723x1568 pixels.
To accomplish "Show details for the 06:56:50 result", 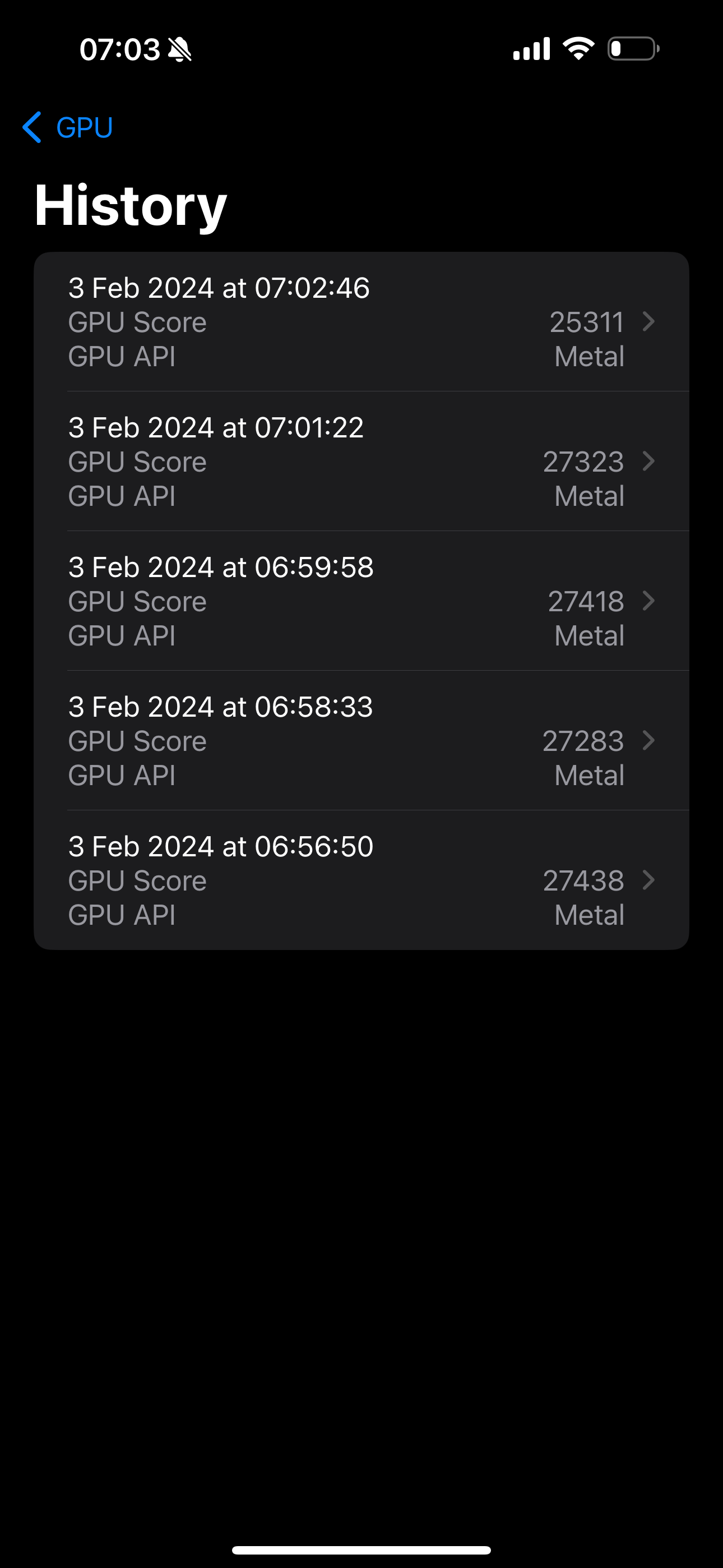I will click(x=361, y=880).
